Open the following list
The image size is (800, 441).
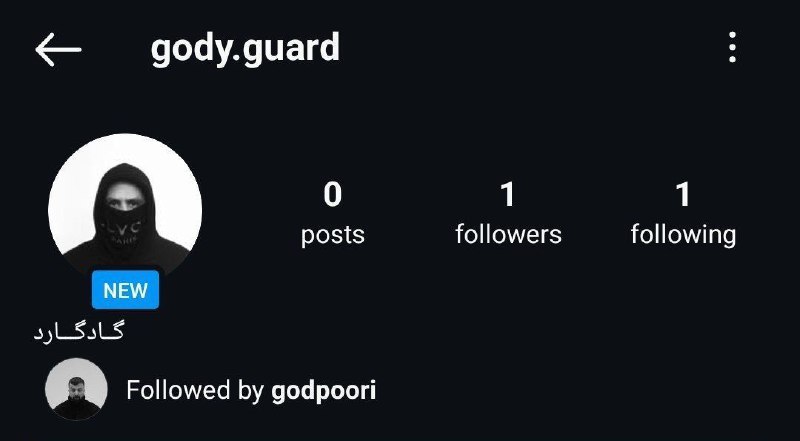click(683, 214)
